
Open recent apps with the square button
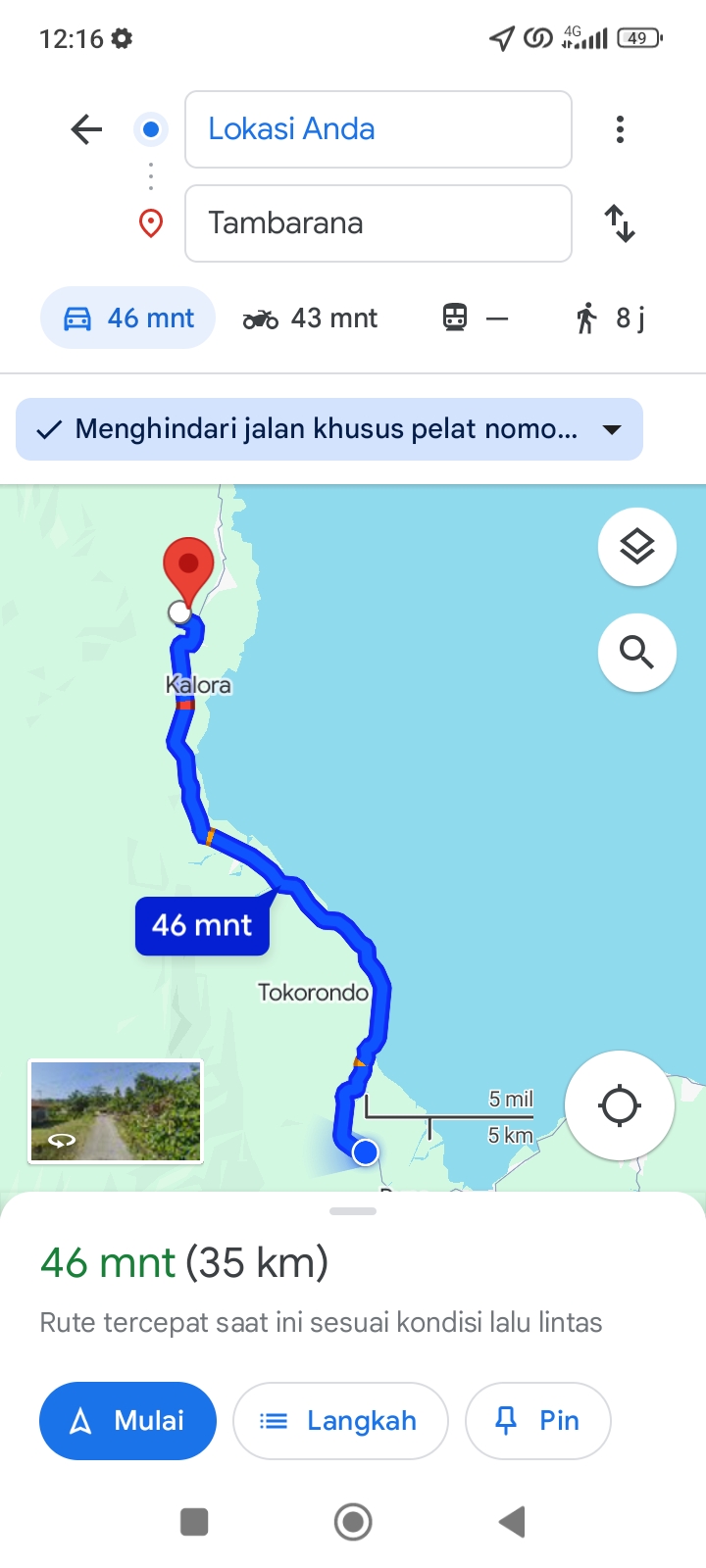coord(194,1522)
